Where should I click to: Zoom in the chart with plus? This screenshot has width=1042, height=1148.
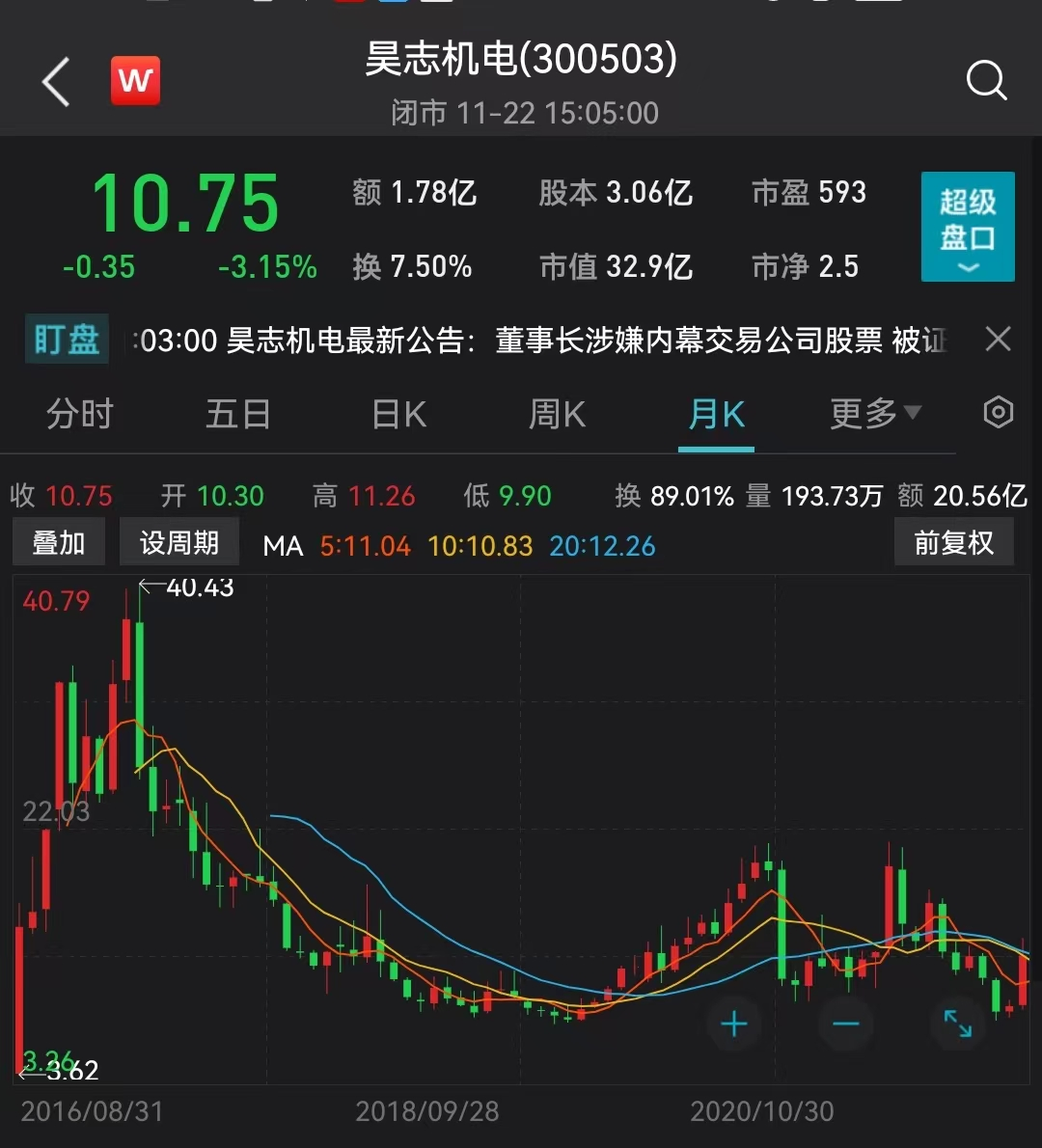(x=734, y=1024)
